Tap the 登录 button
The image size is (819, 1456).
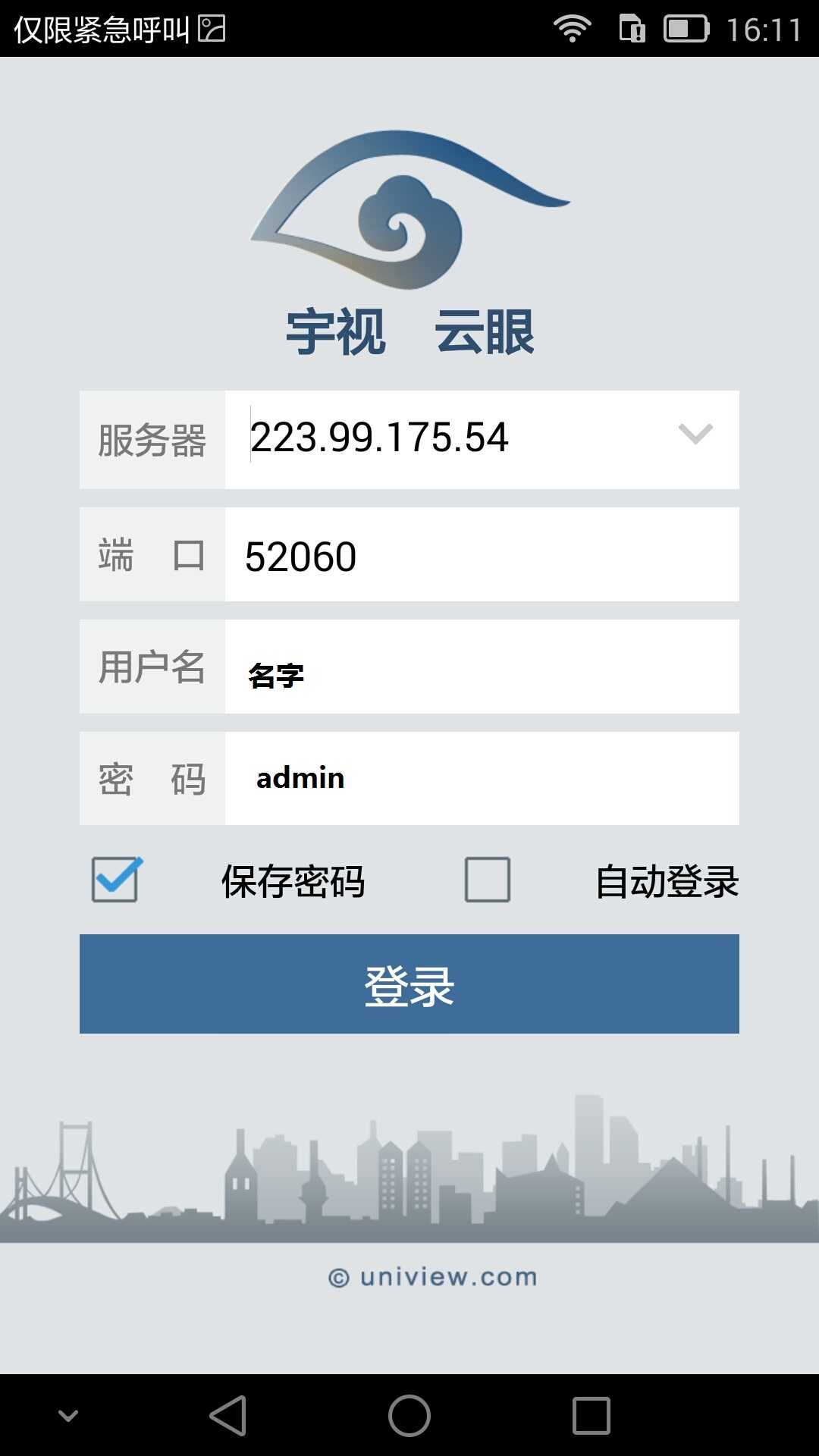[409, 984]
